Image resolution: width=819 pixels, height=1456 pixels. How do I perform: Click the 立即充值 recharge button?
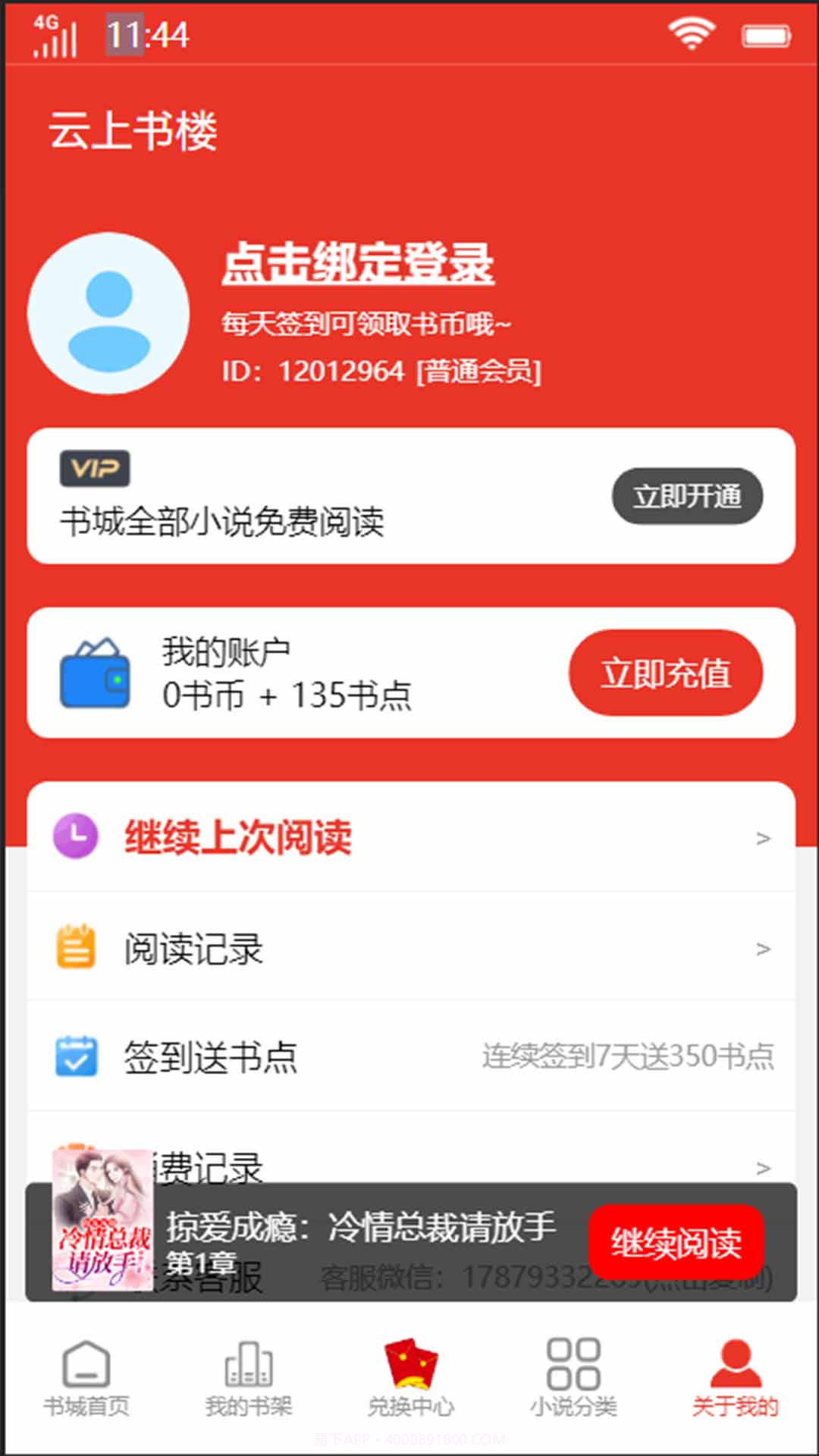[667, 673]
